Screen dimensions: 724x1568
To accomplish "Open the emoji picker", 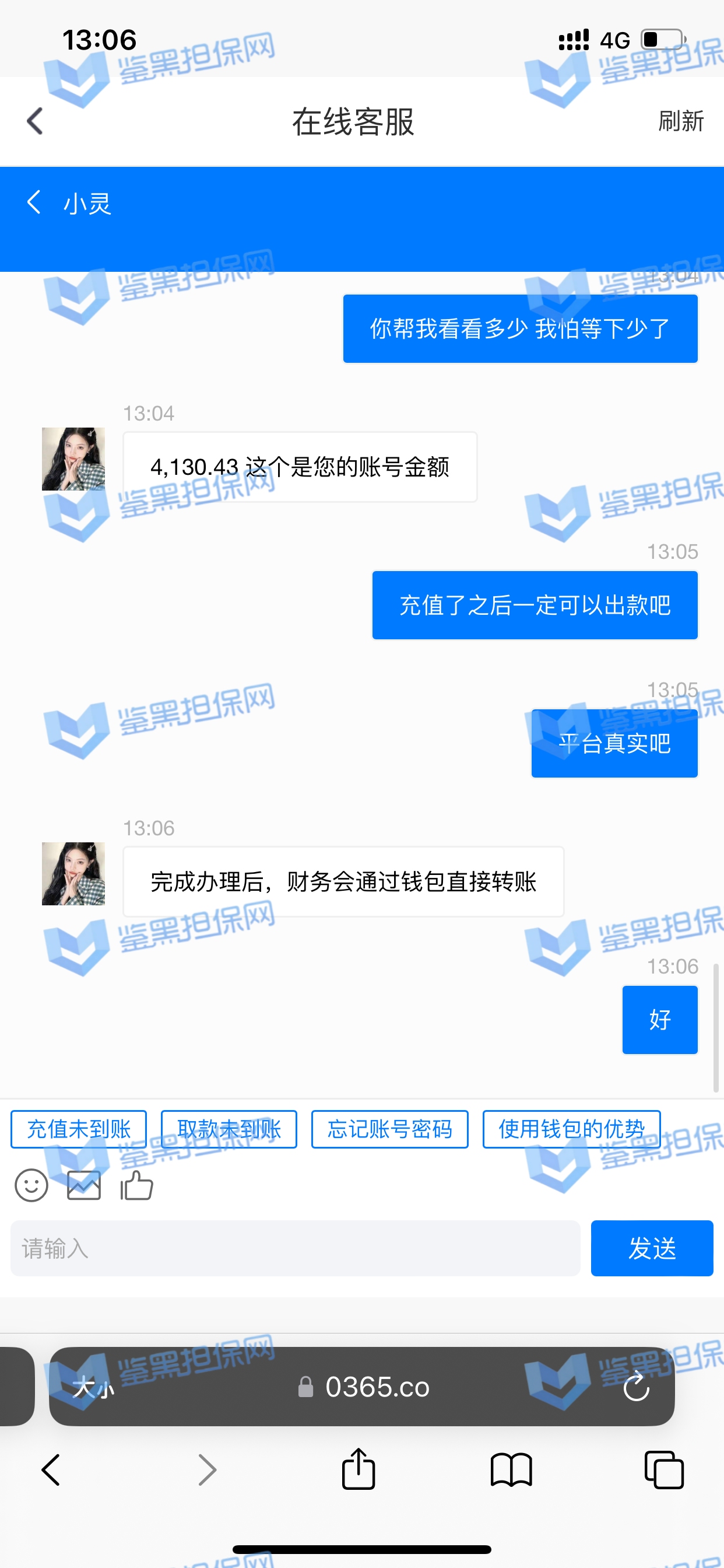I will [31, 1185].
